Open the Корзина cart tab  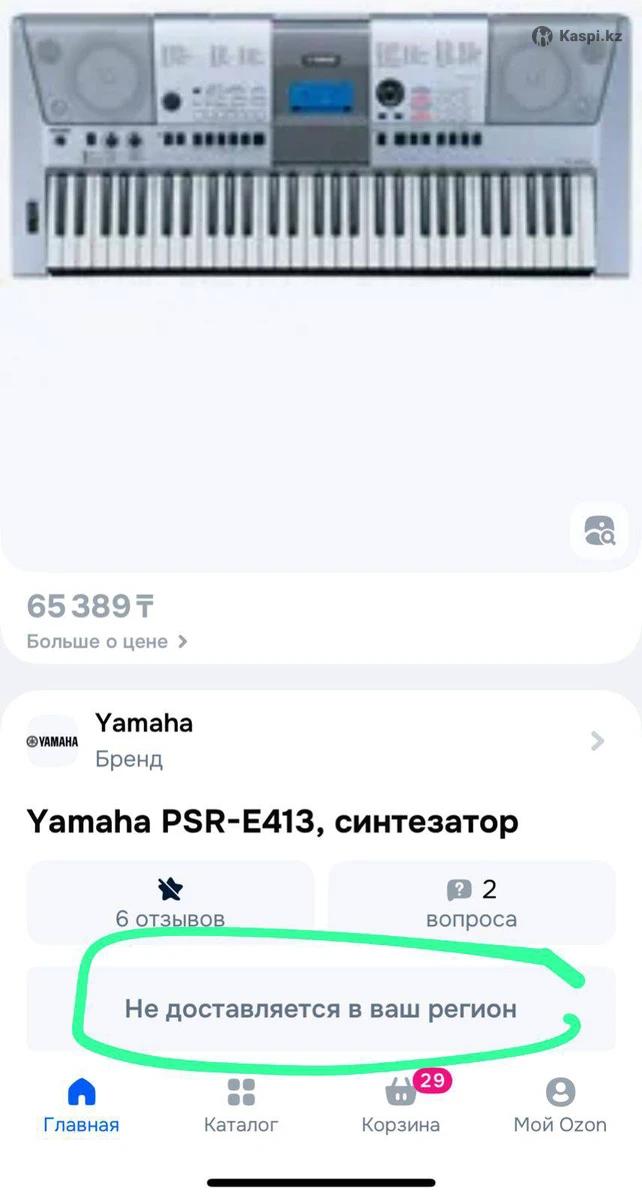click(x=401, y=1105)
